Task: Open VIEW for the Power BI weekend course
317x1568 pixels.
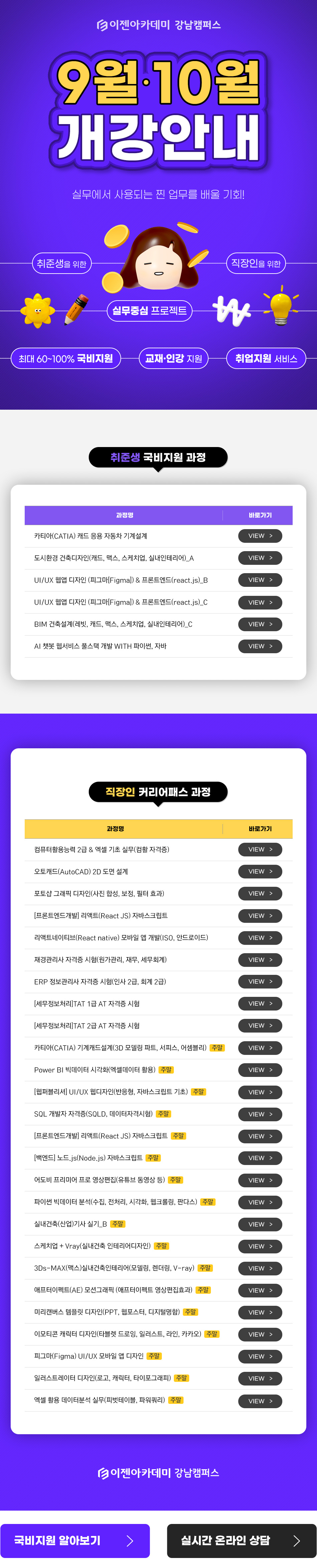Action: 260,1070
